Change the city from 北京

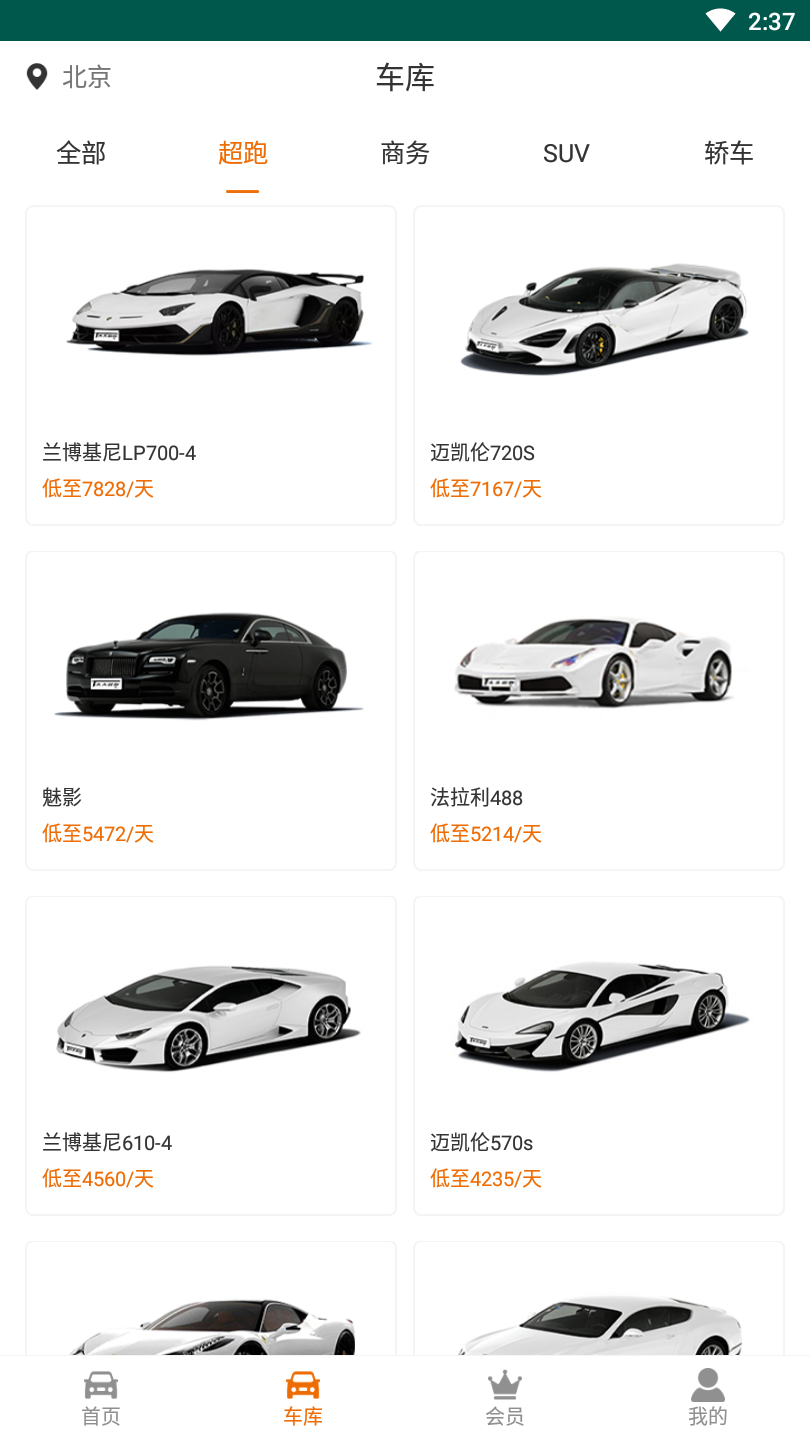69,77
